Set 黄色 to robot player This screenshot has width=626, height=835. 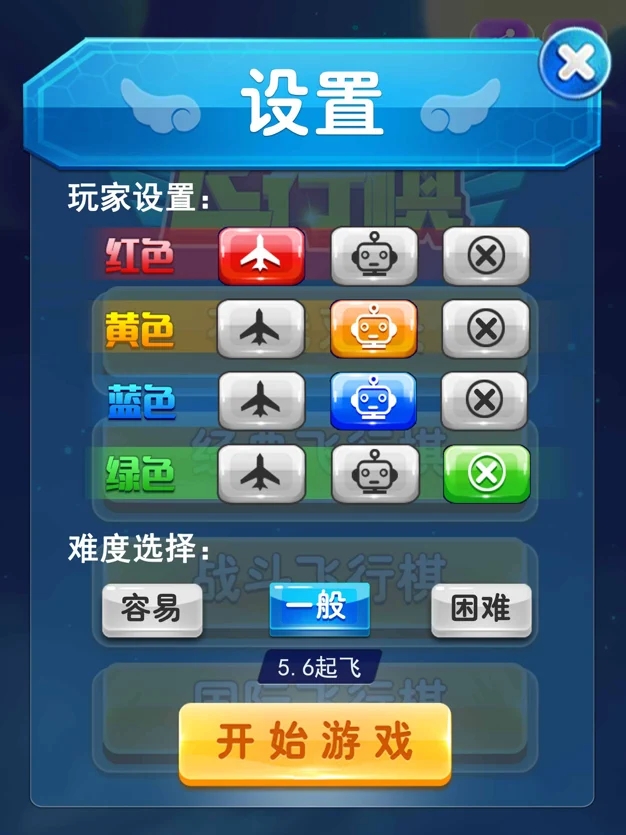click(x=374, y=329)
